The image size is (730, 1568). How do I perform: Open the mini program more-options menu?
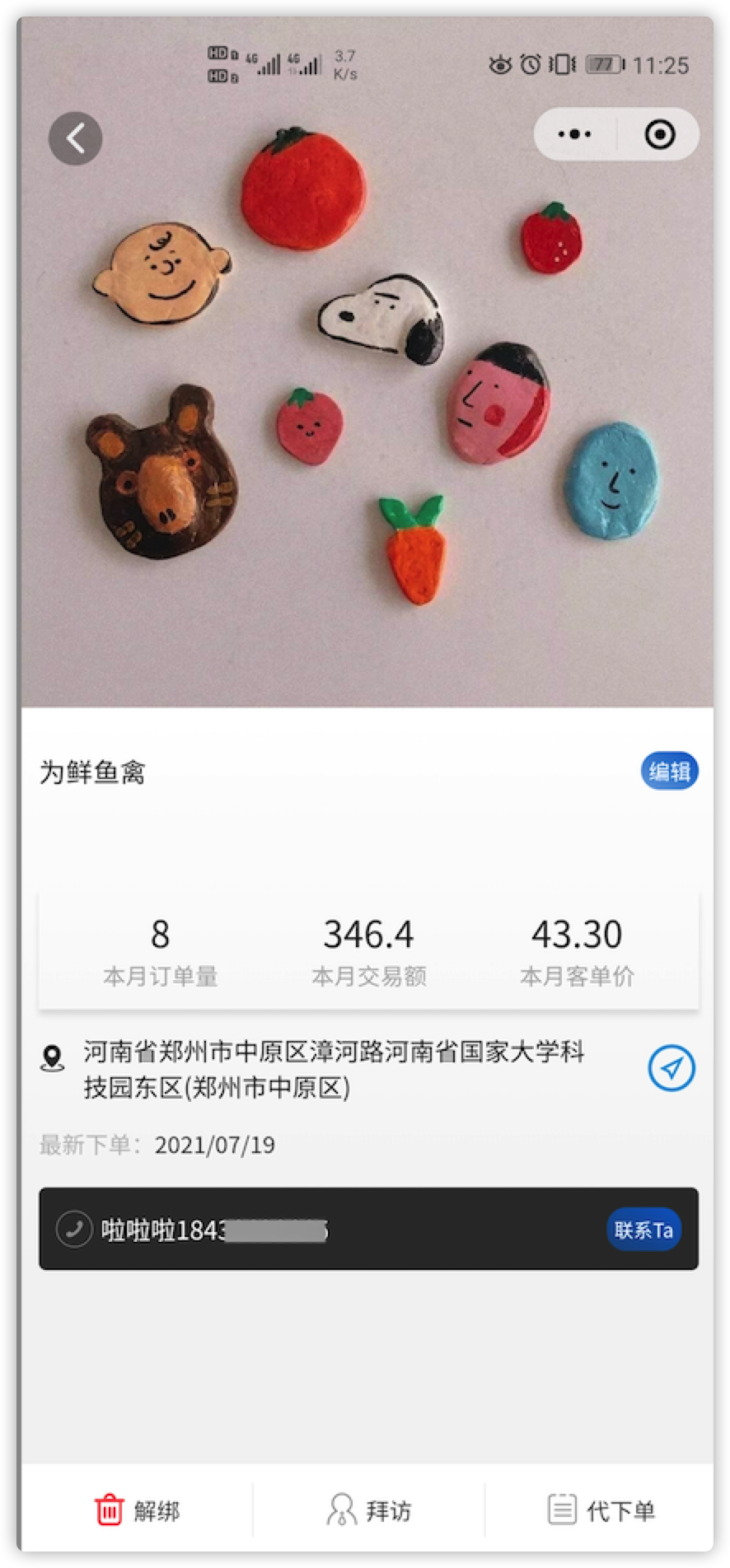coord(574,134)
